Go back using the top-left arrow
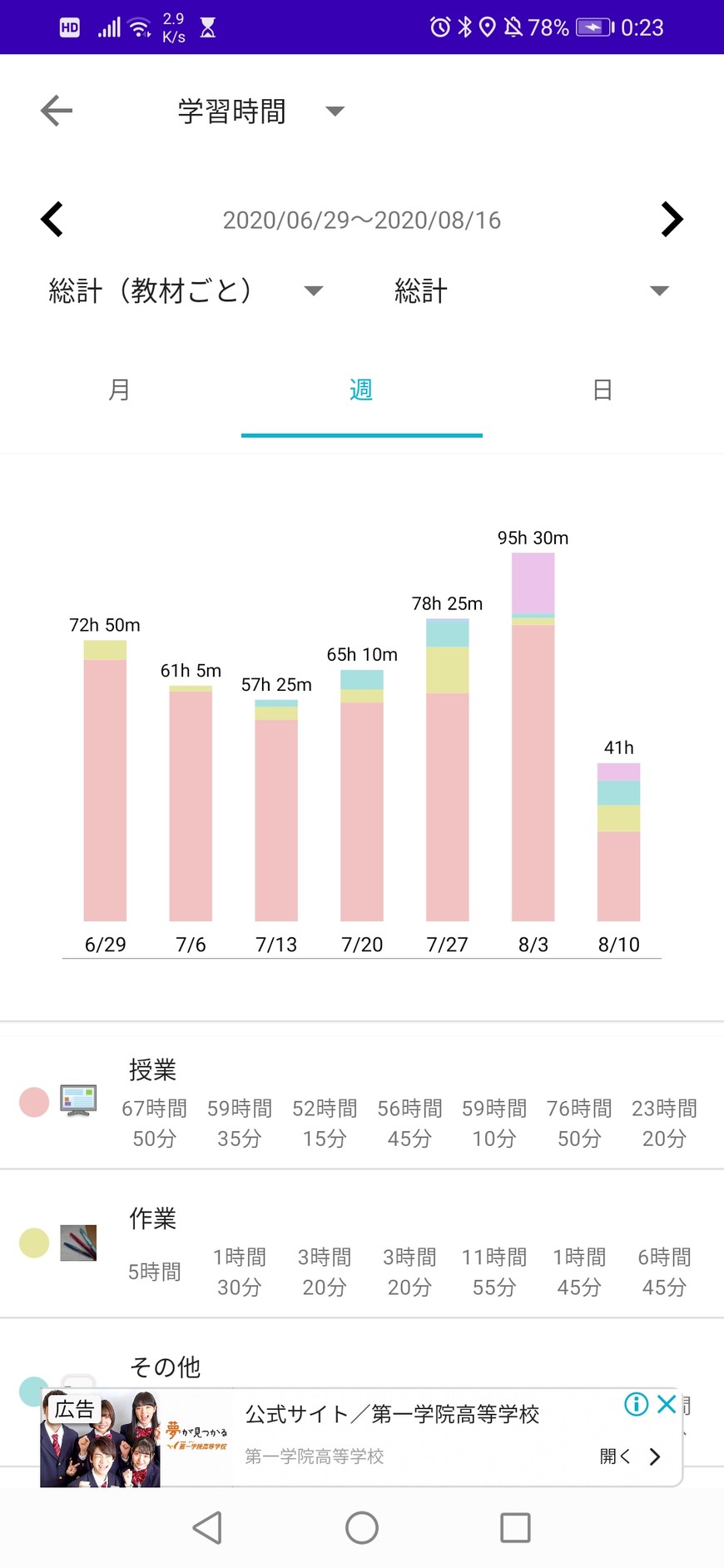 pos(56,111)
